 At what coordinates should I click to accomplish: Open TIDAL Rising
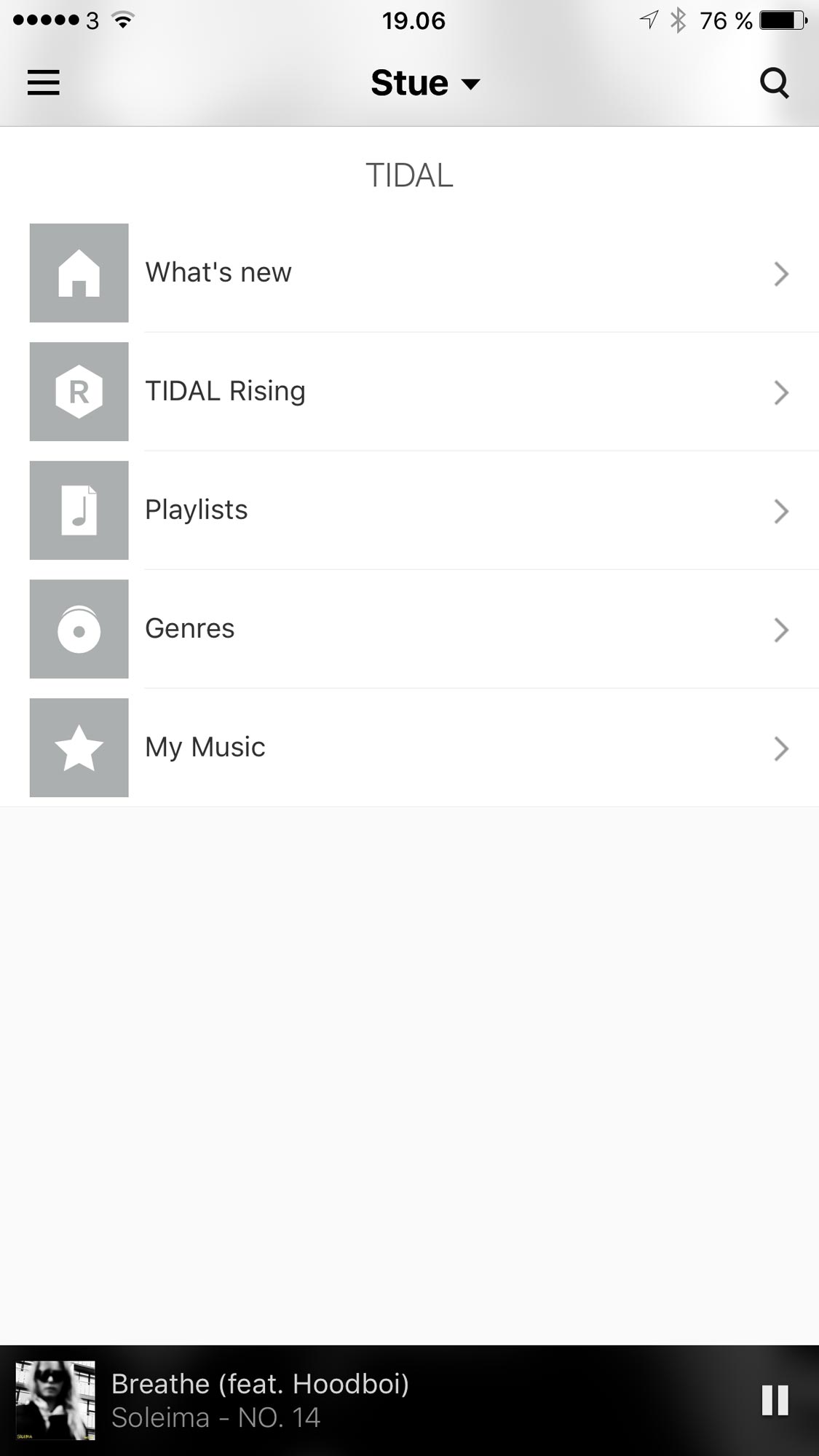pos(409,392)
